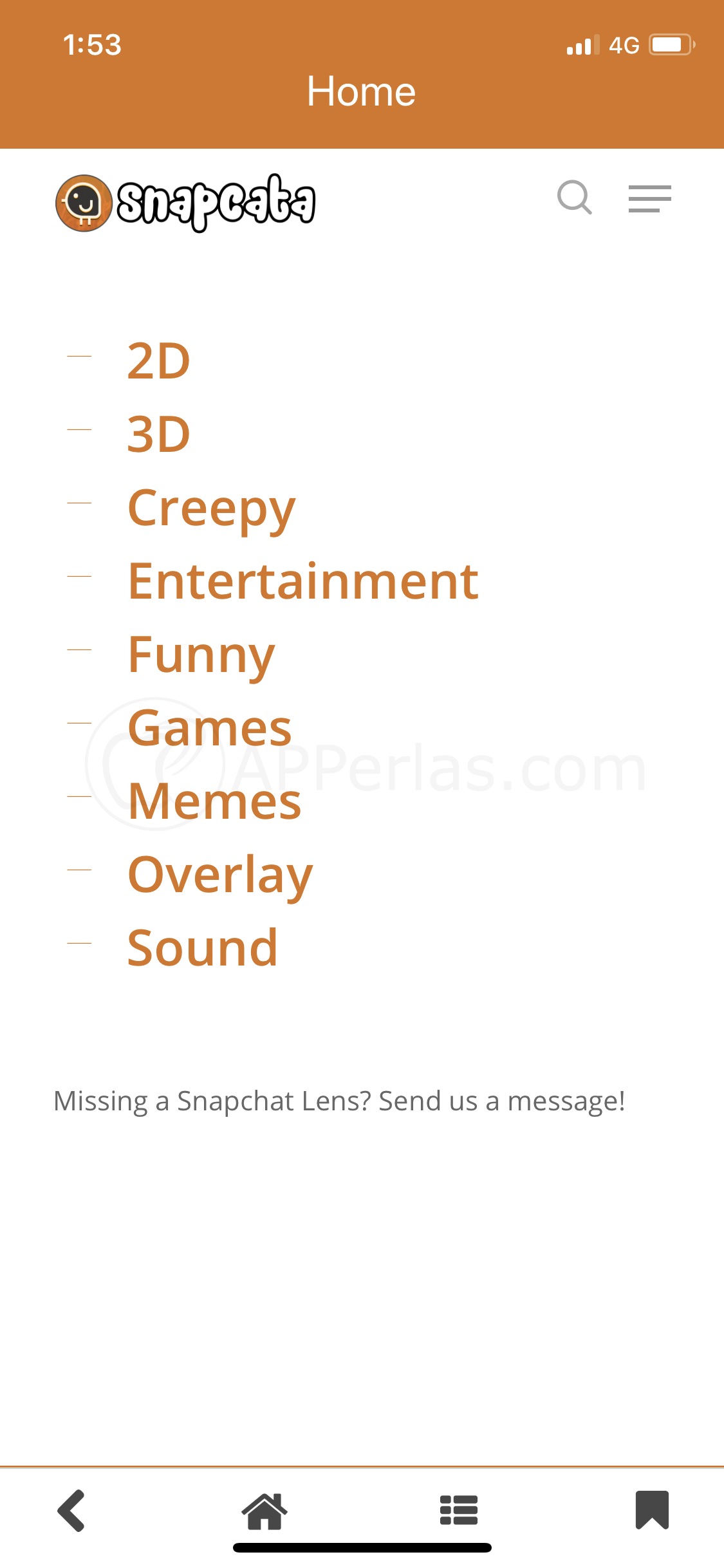
Task: Select the Overlay category
Action: point(220,875)
